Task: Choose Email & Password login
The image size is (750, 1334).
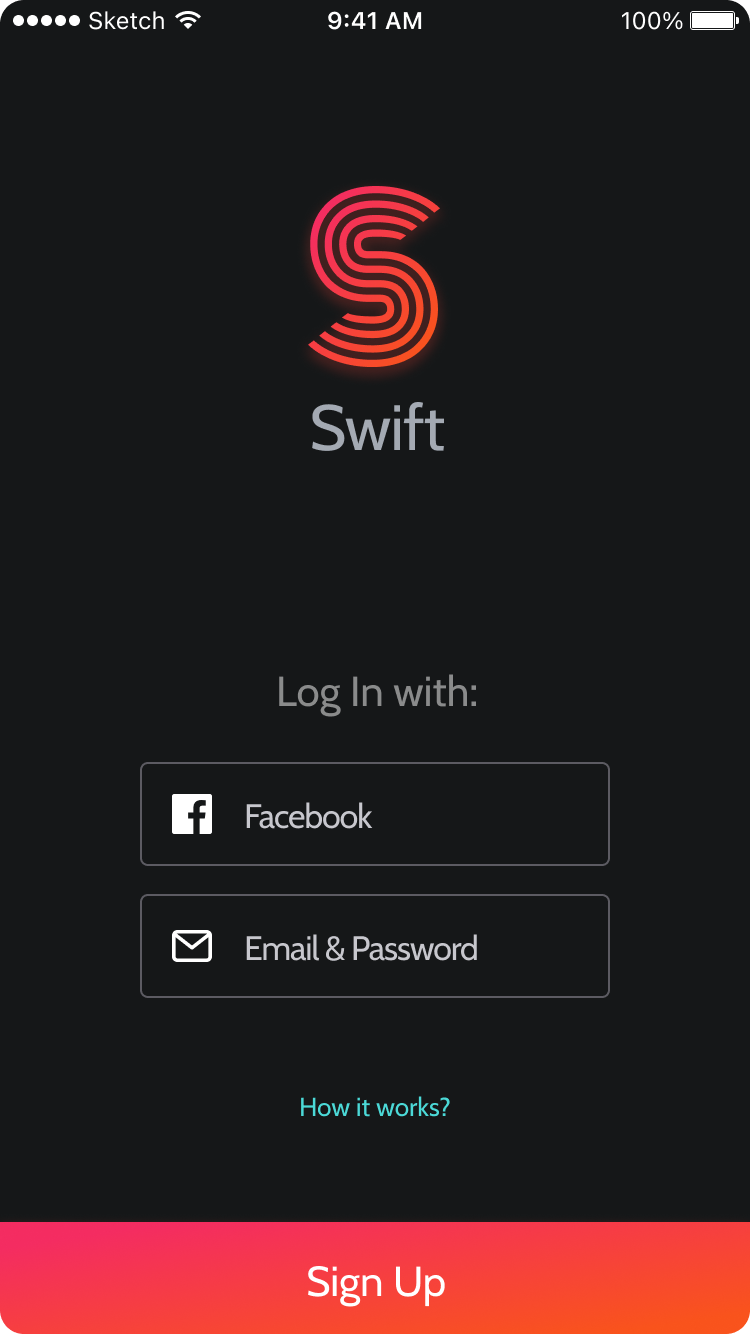Action: (x=375, y=946)
